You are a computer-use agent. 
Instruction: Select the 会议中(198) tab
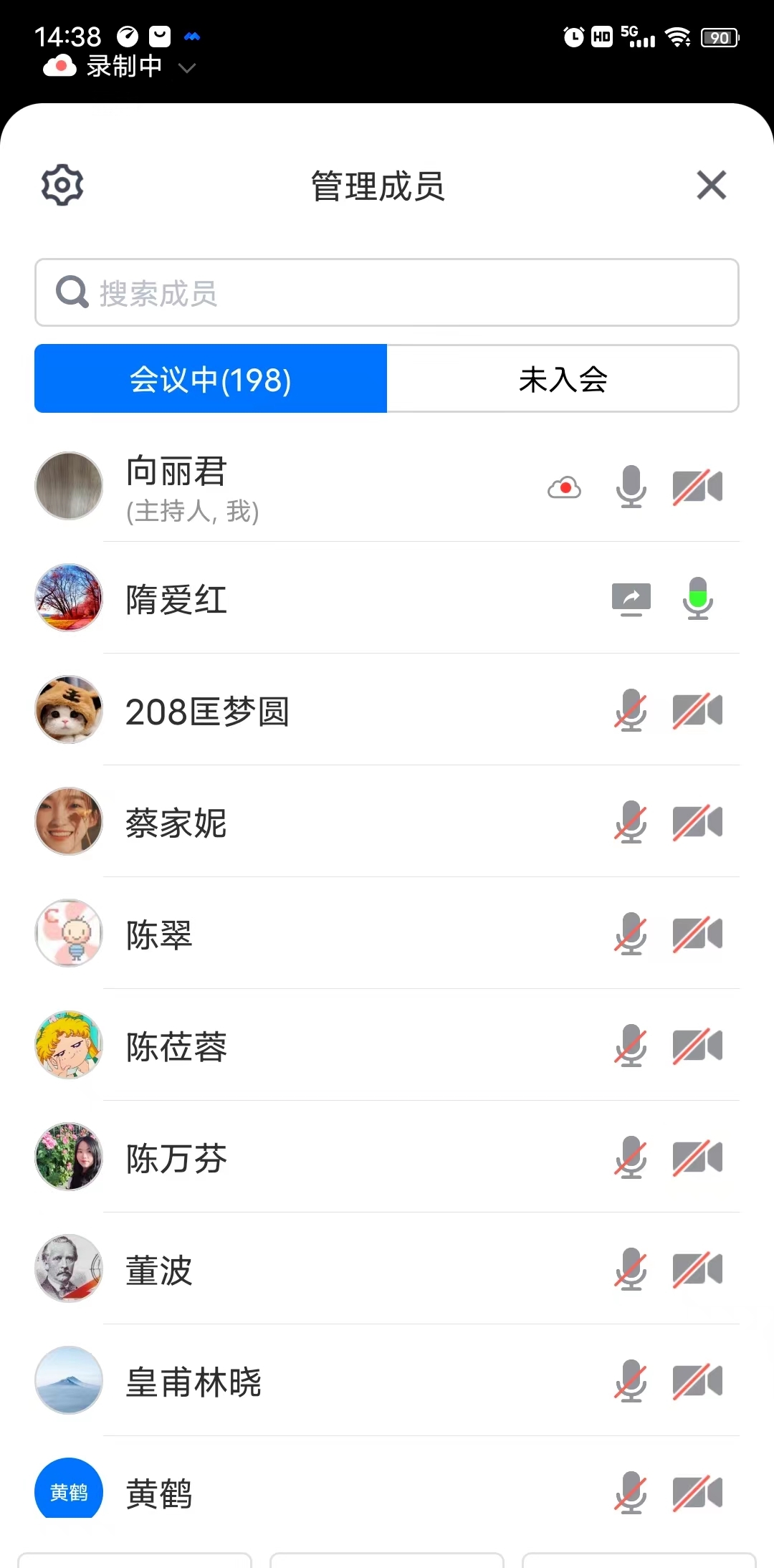211,379
